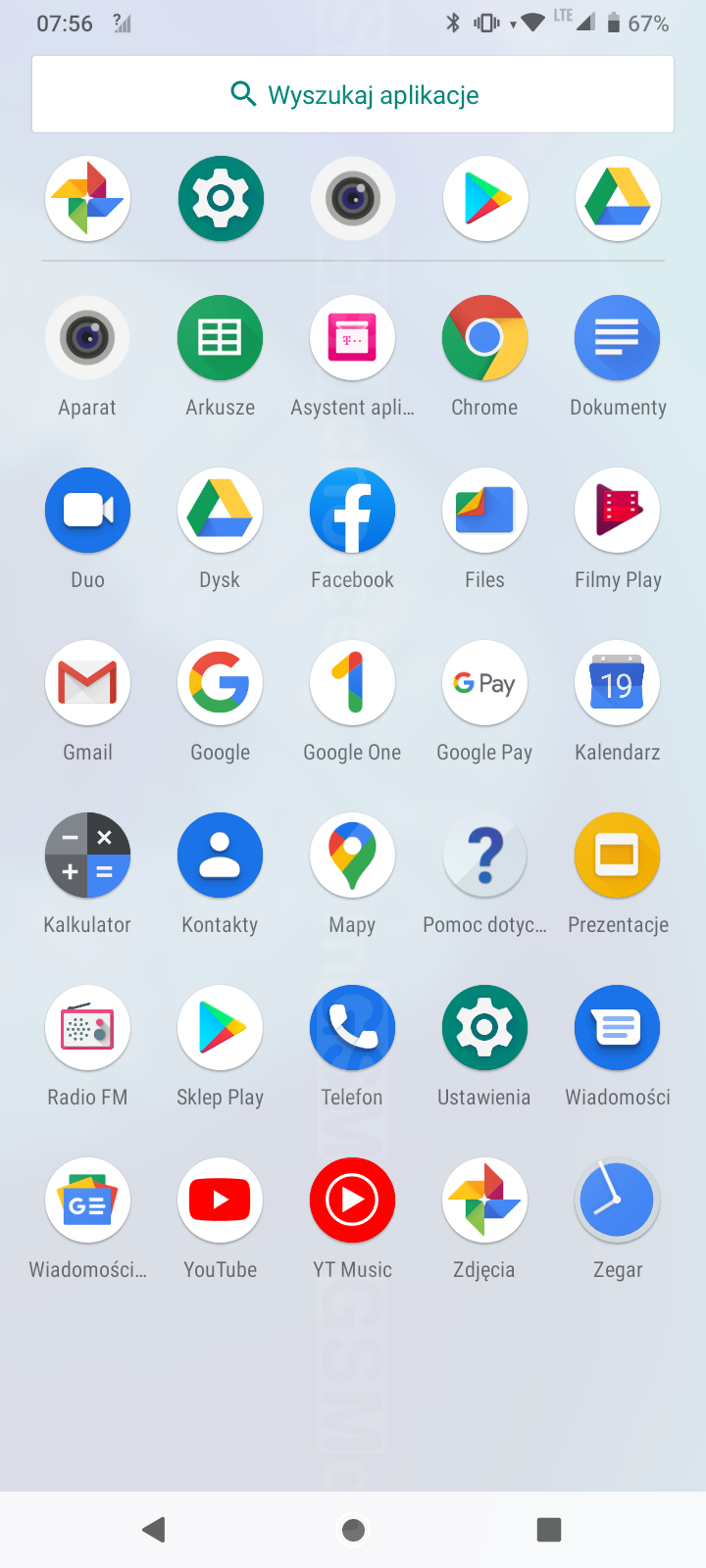Viewport: 706px width, 1568px height.
Task: Launch Arkusze spreadsheets app
Action: point(220,338)
